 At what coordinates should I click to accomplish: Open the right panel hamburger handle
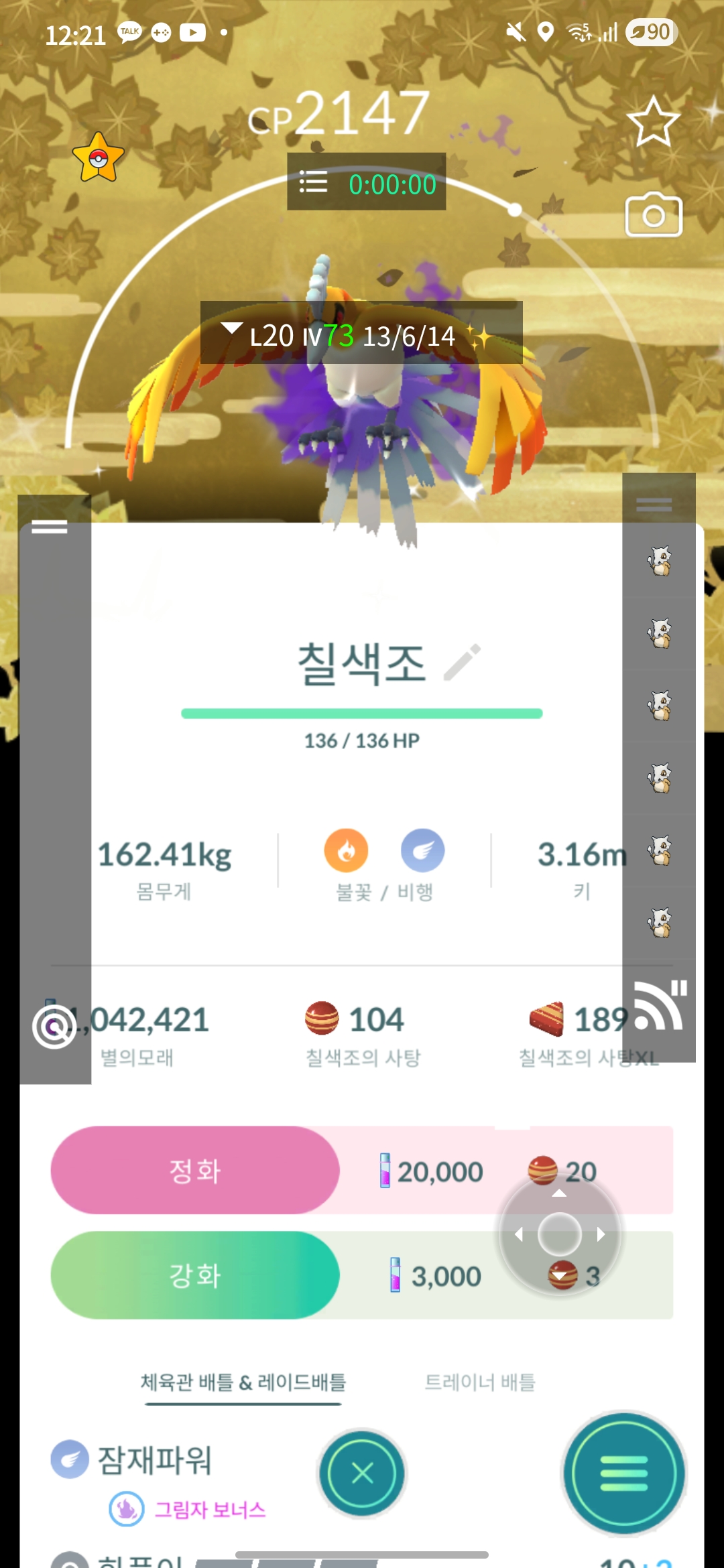(x=654, y=505)
